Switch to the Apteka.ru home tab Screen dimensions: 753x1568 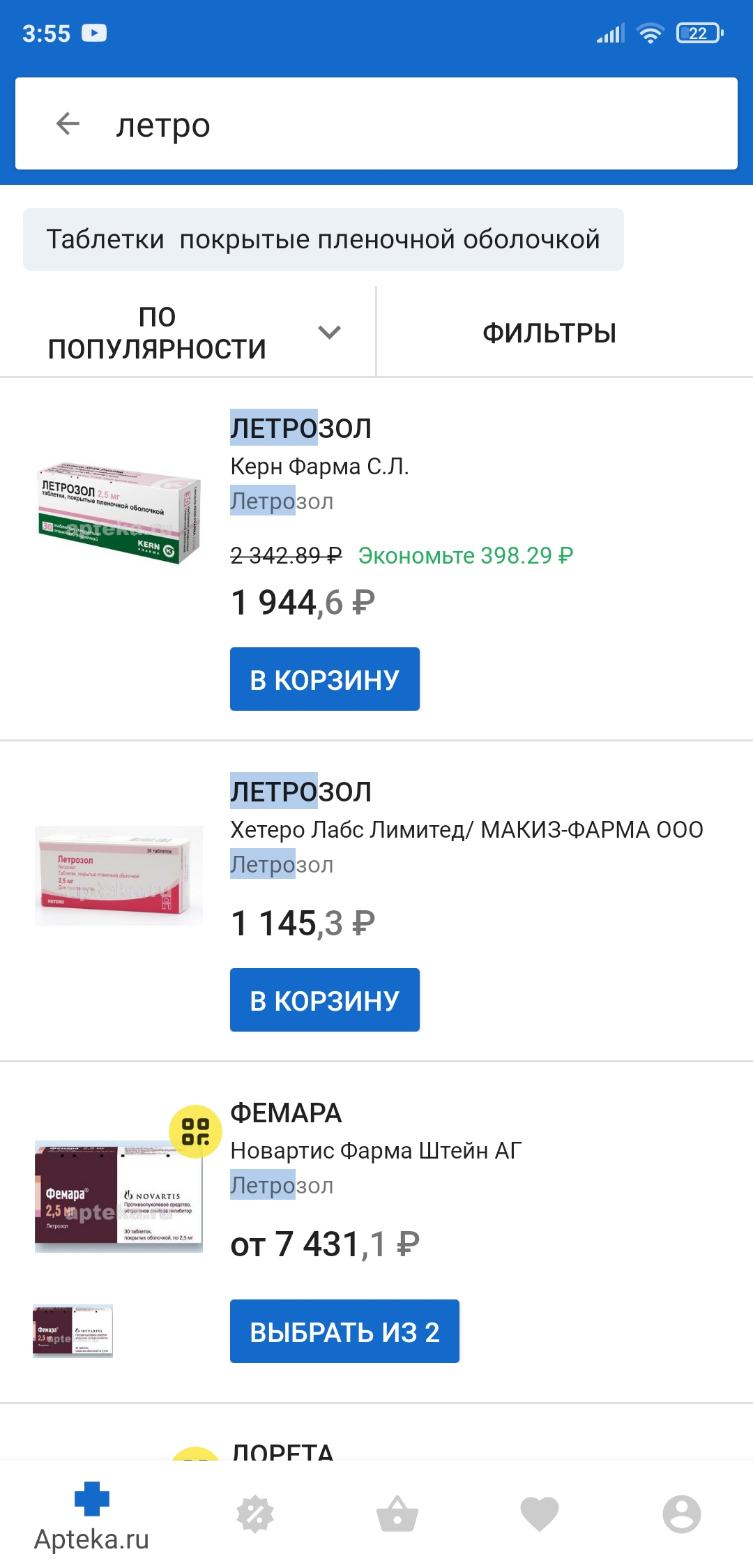click(91, 1515)
